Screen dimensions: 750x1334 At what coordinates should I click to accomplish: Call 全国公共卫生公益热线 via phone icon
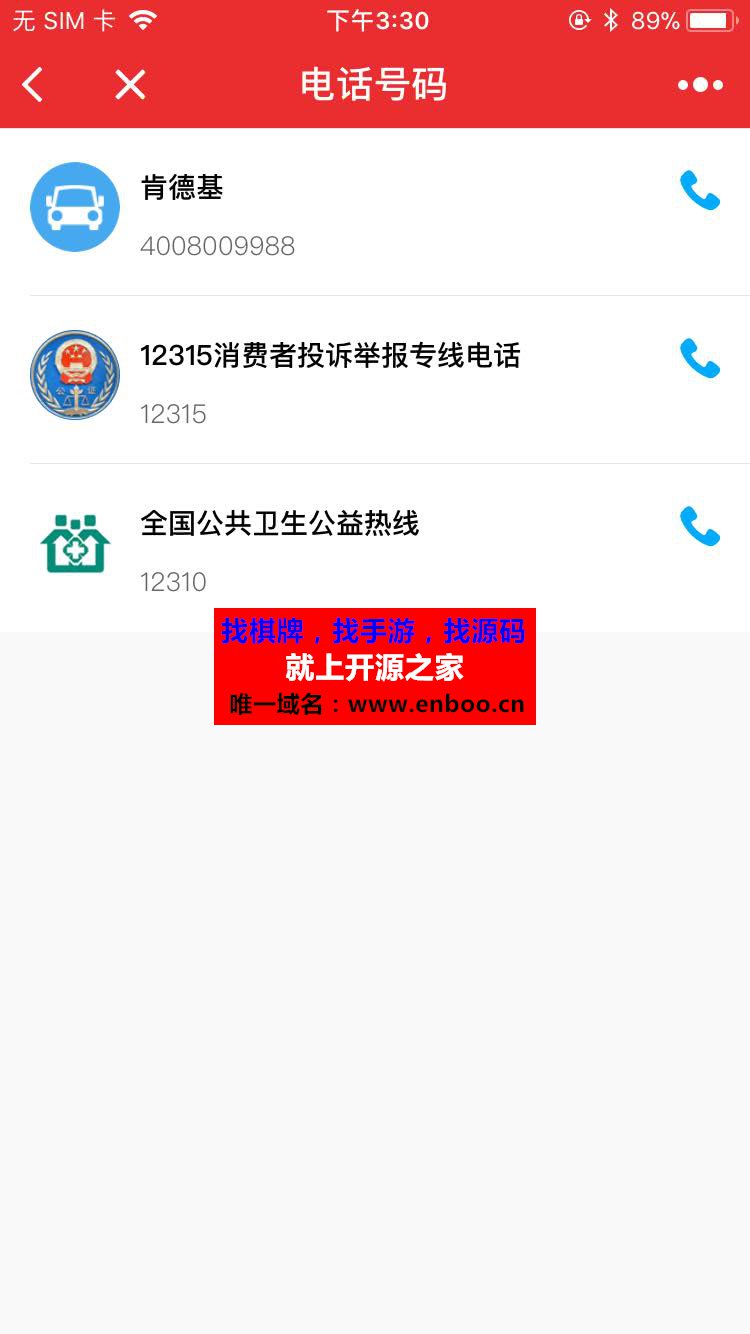700,526
